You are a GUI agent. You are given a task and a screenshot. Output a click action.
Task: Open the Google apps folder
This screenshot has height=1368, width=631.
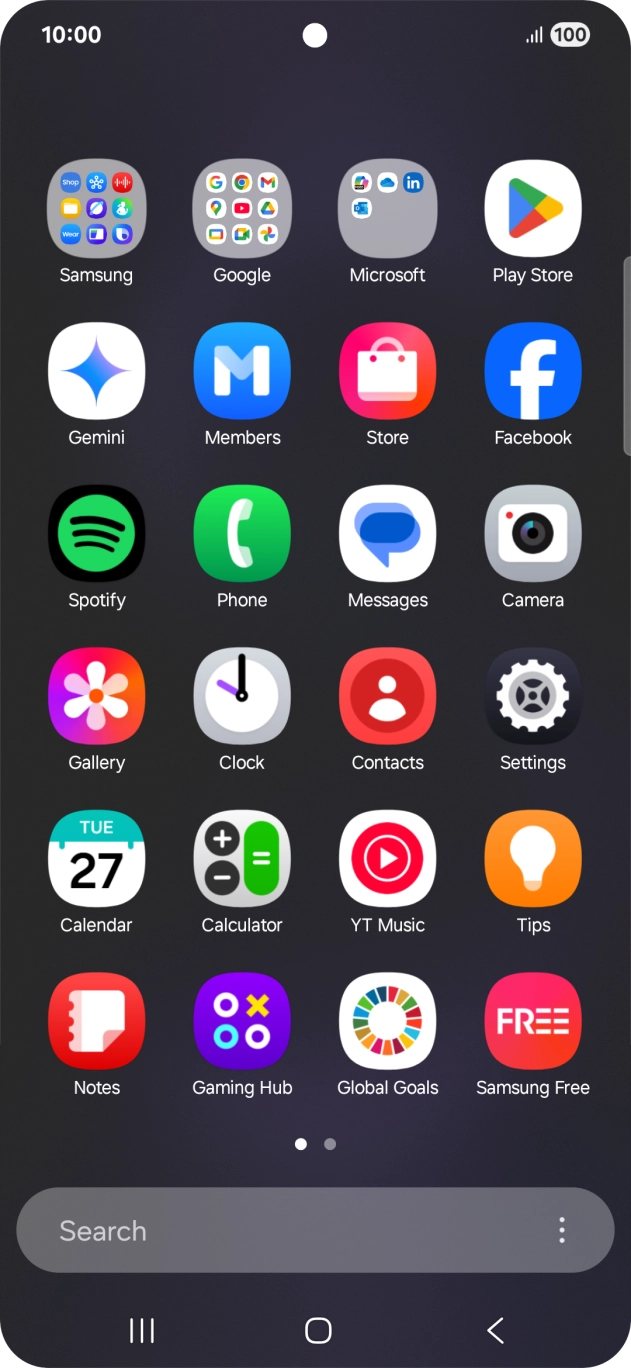tap(242, 209)
